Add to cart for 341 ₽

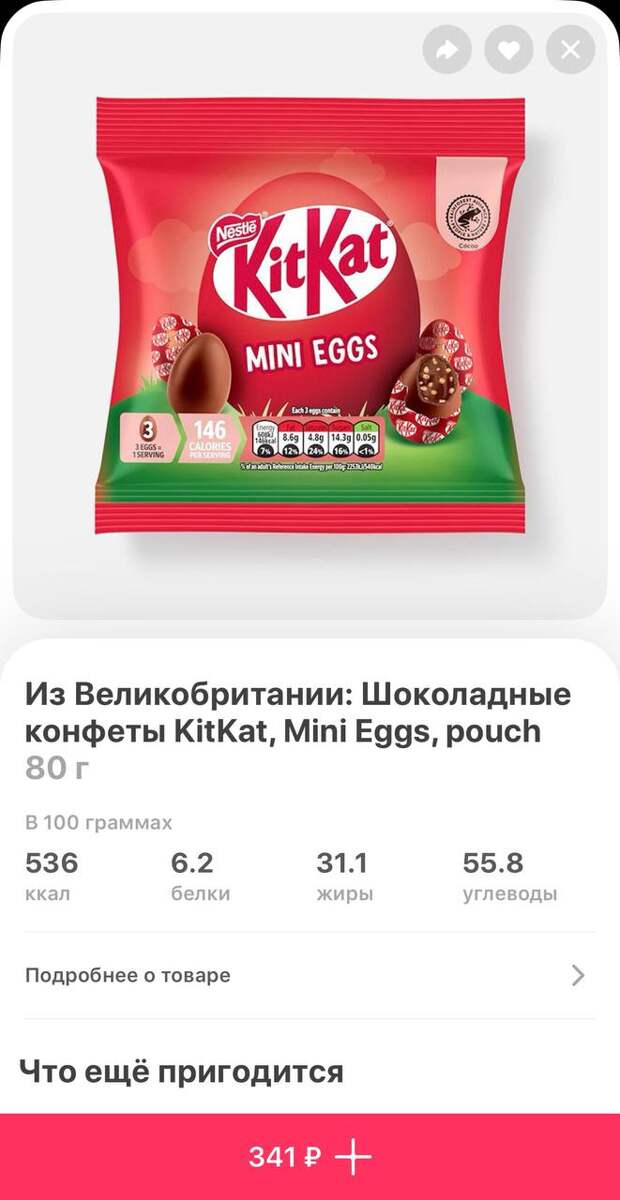[x=310, y=1157]
